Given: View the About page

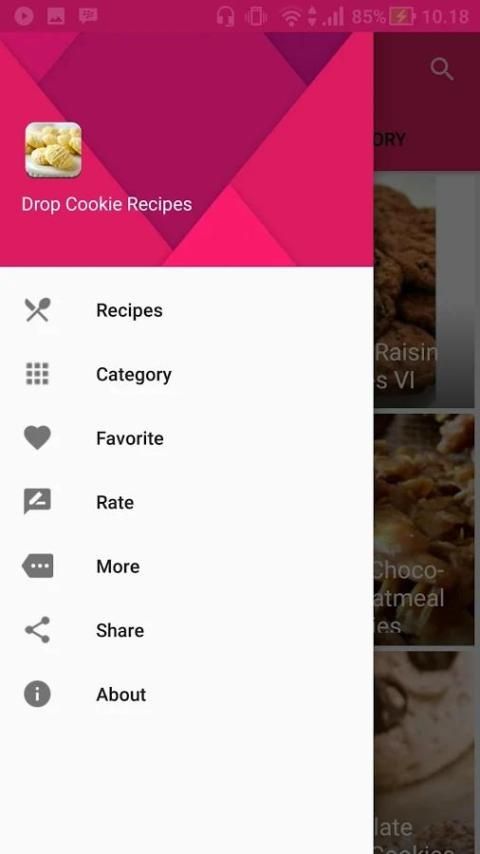Looking at the screenshot, I should pos(186,694).
